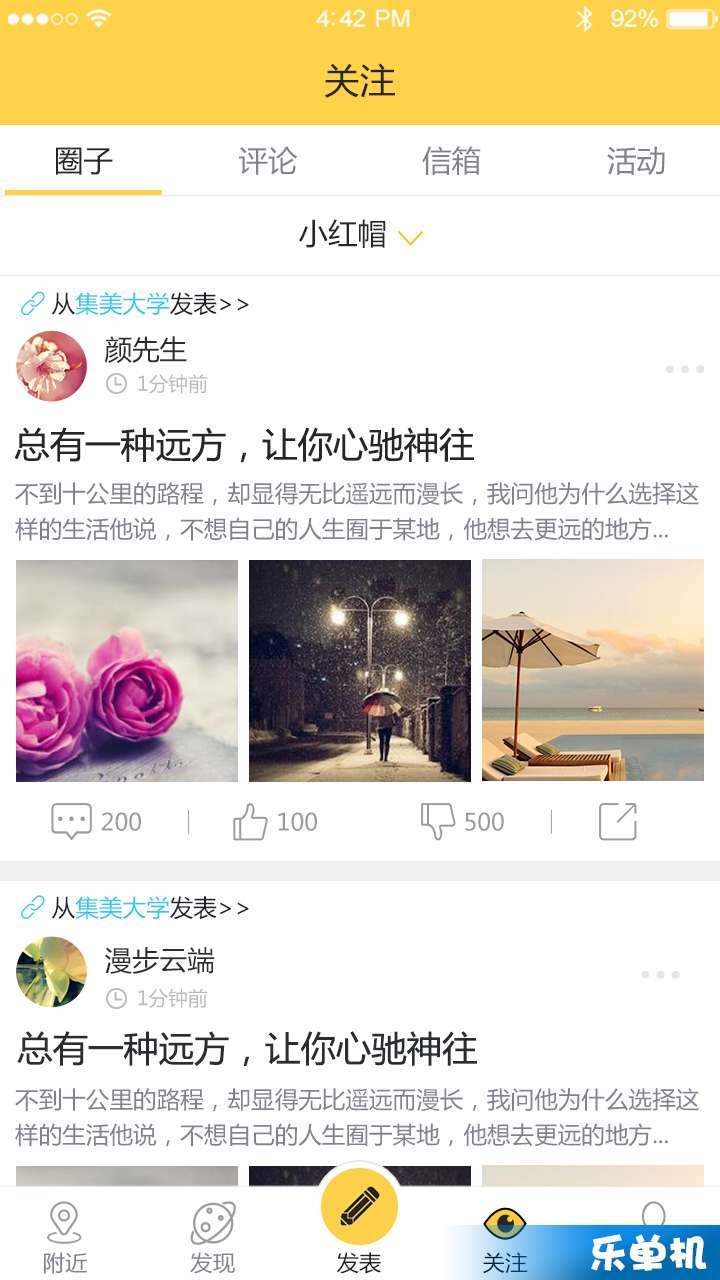Open more options on 漫步云端's post
This screenshot has width=720, height=1280.
[660, 974]
